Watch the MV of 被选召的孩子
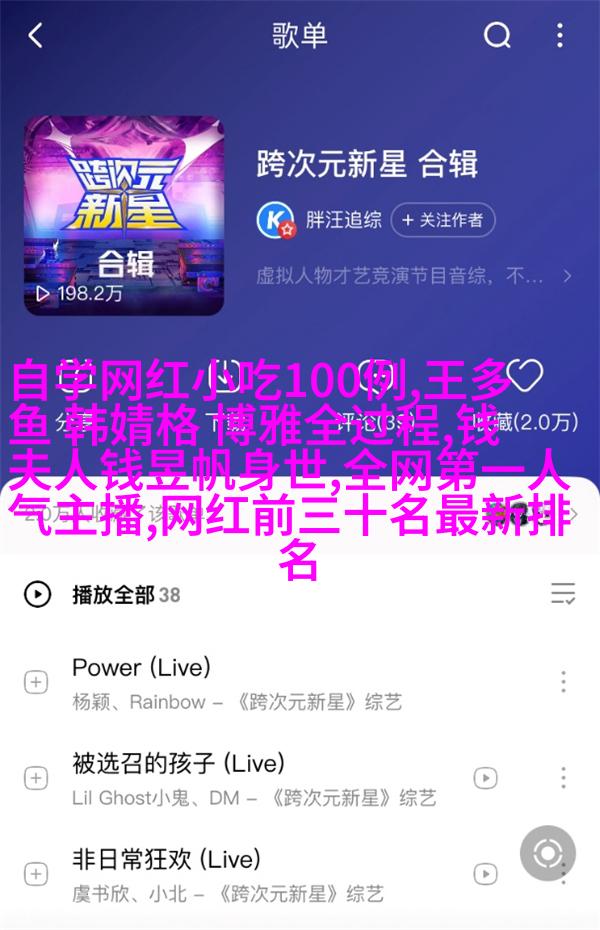The width and height of the screenshot is (600, 930). click(486, 777)
